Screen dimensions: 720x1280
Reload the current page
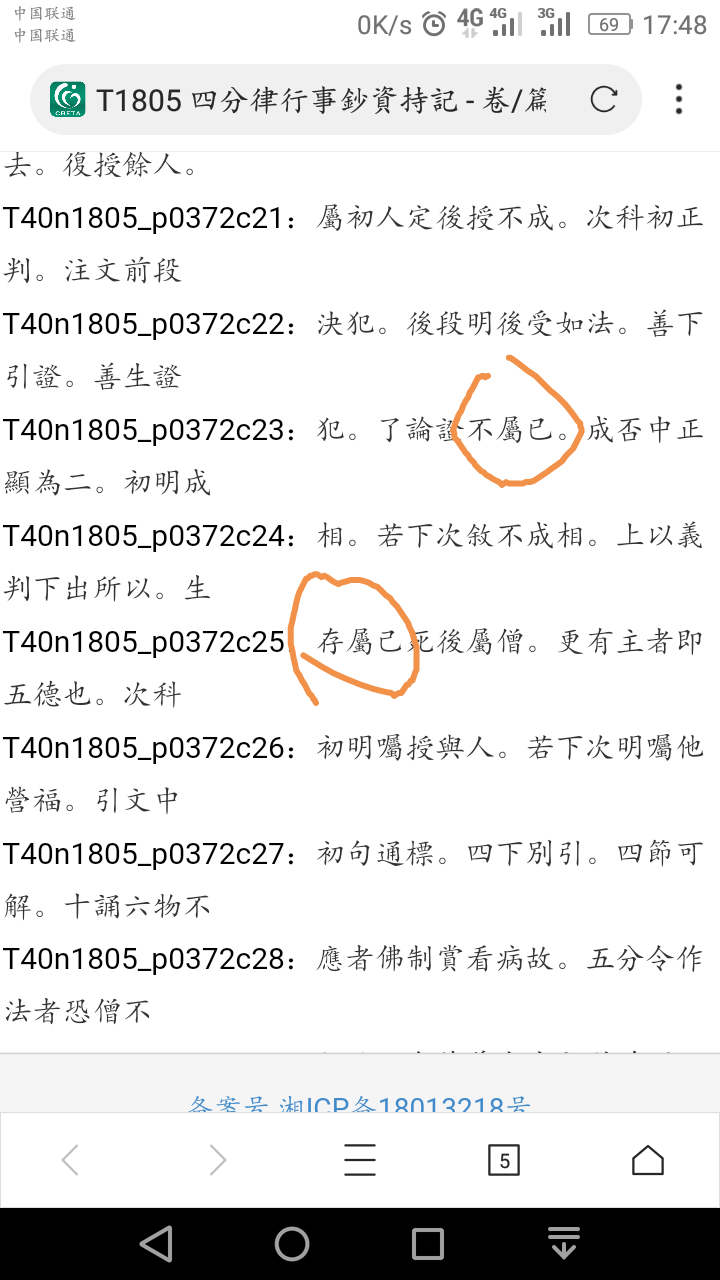603,100
